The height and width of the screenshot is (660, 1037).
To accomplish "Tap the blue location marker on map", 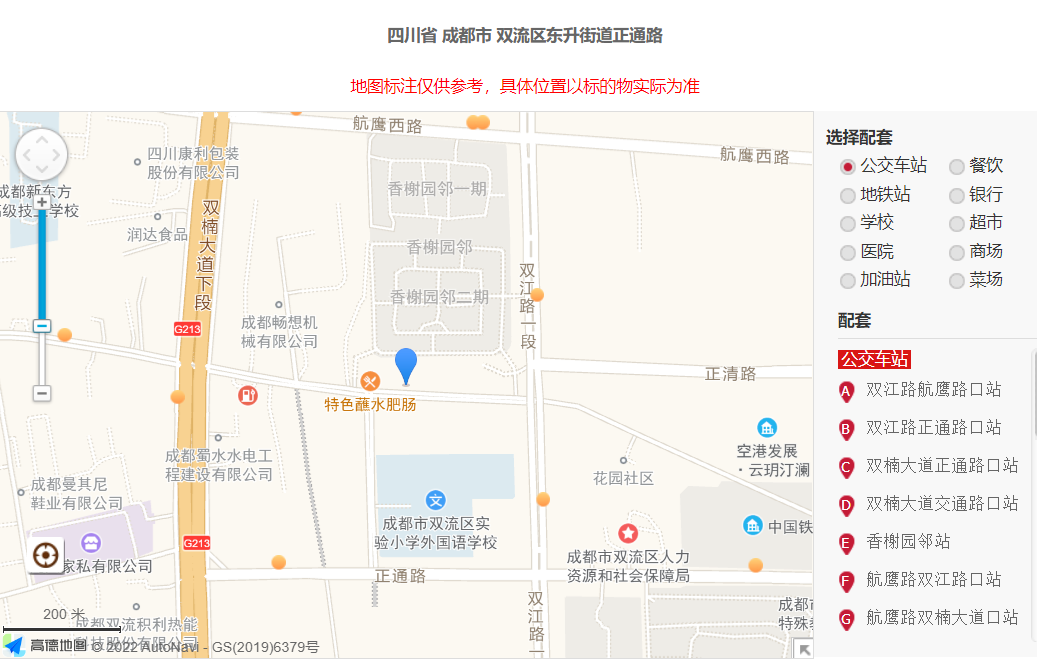I will point(405,364).
